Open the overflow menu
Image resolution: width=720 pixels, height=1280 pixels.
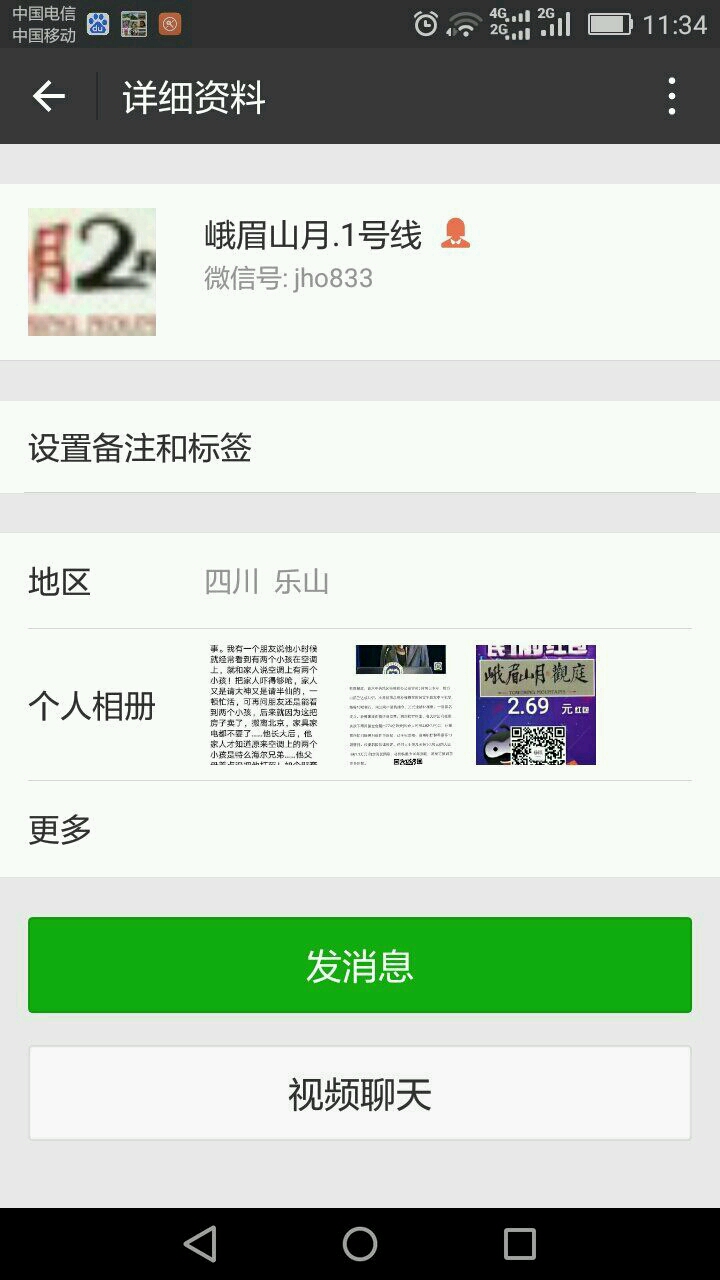point(671,97)
